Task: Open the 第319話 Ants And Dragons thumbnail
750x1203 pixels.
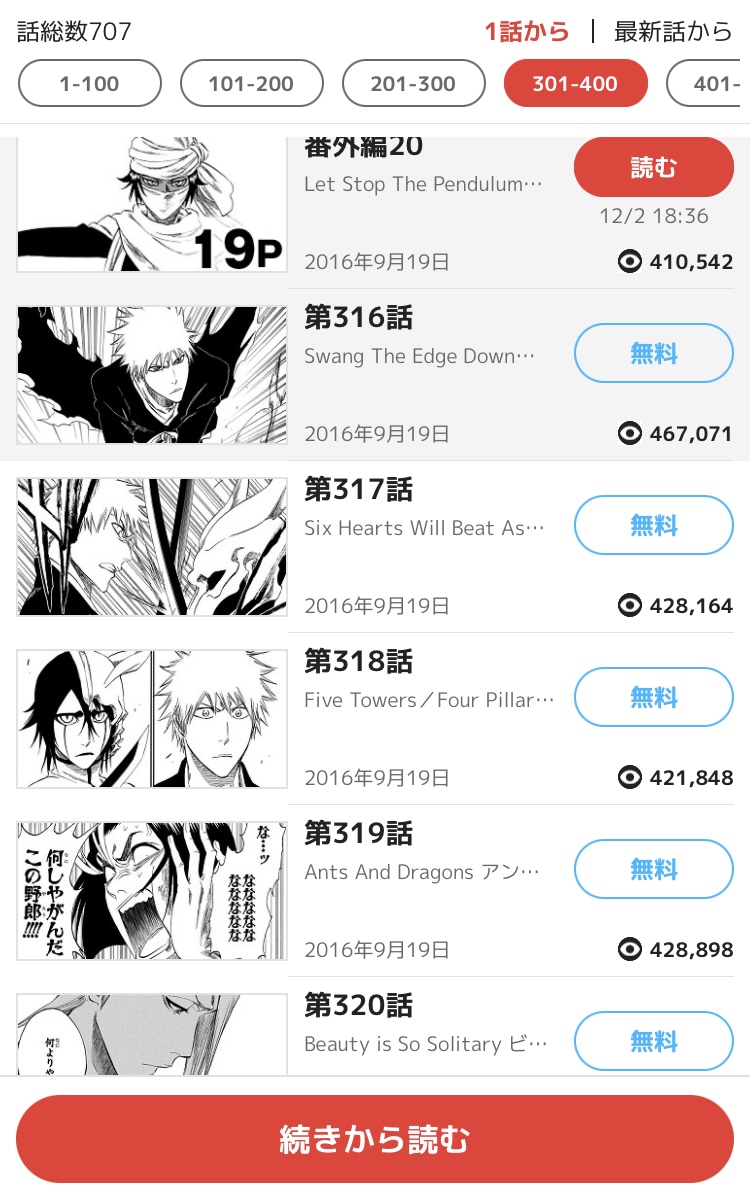Action: pyautogui.click(x=152, y=891)
